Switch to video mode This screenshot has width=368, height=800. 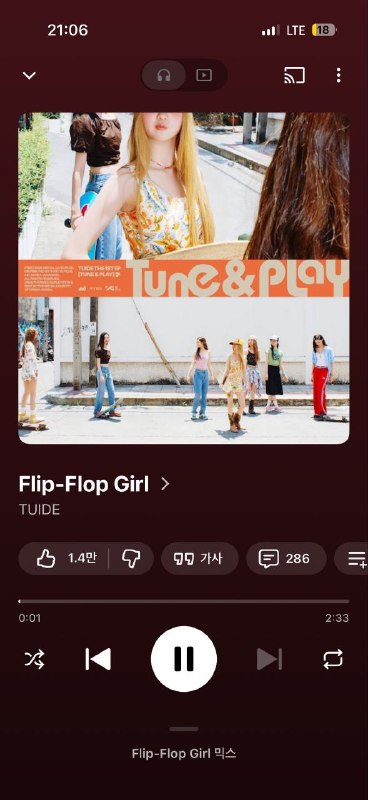(204, 76)
